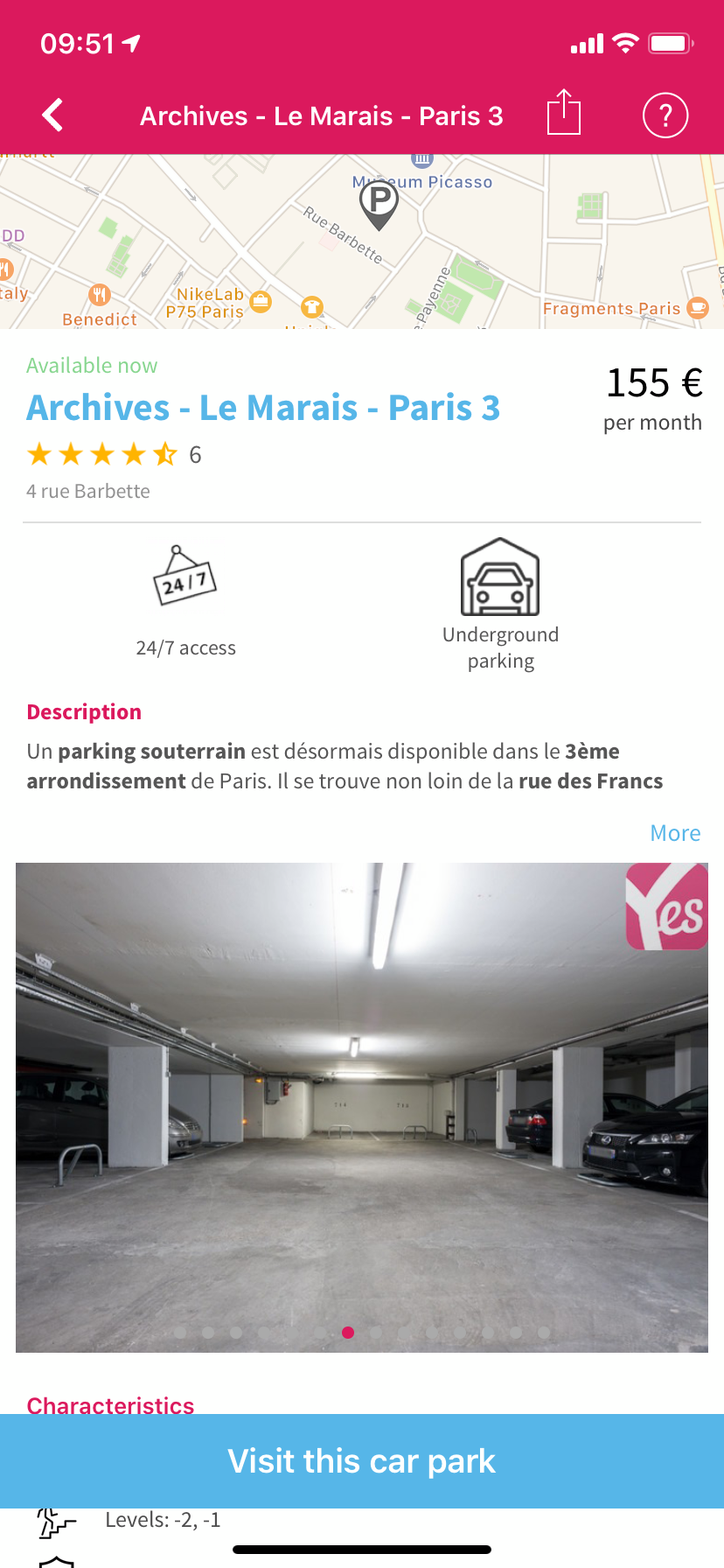The height and width of the screenshot is (1568, 724).
Task: Tap Visit this car park button
Action: coord(362,1461)
